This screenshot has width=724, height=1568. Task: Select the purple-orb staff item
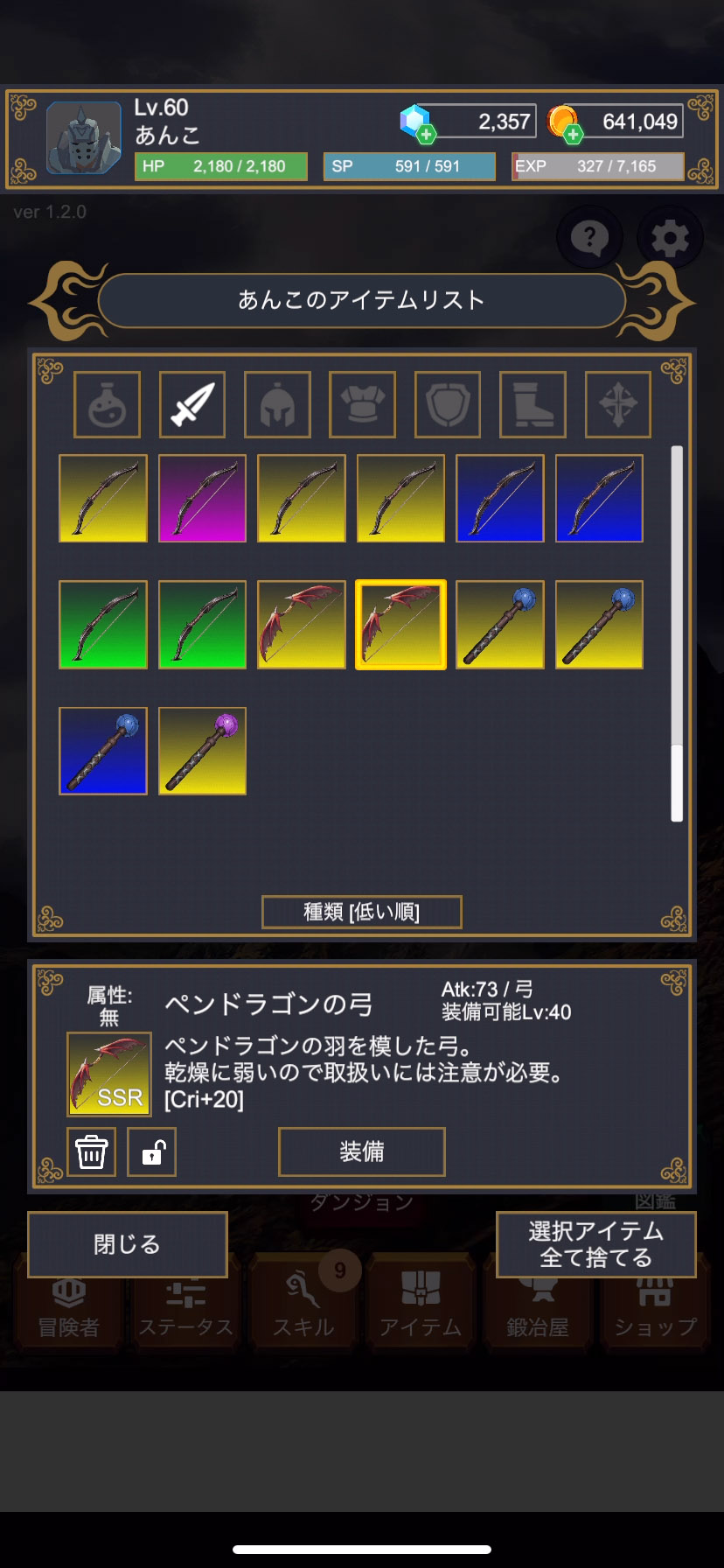(202, 751)
